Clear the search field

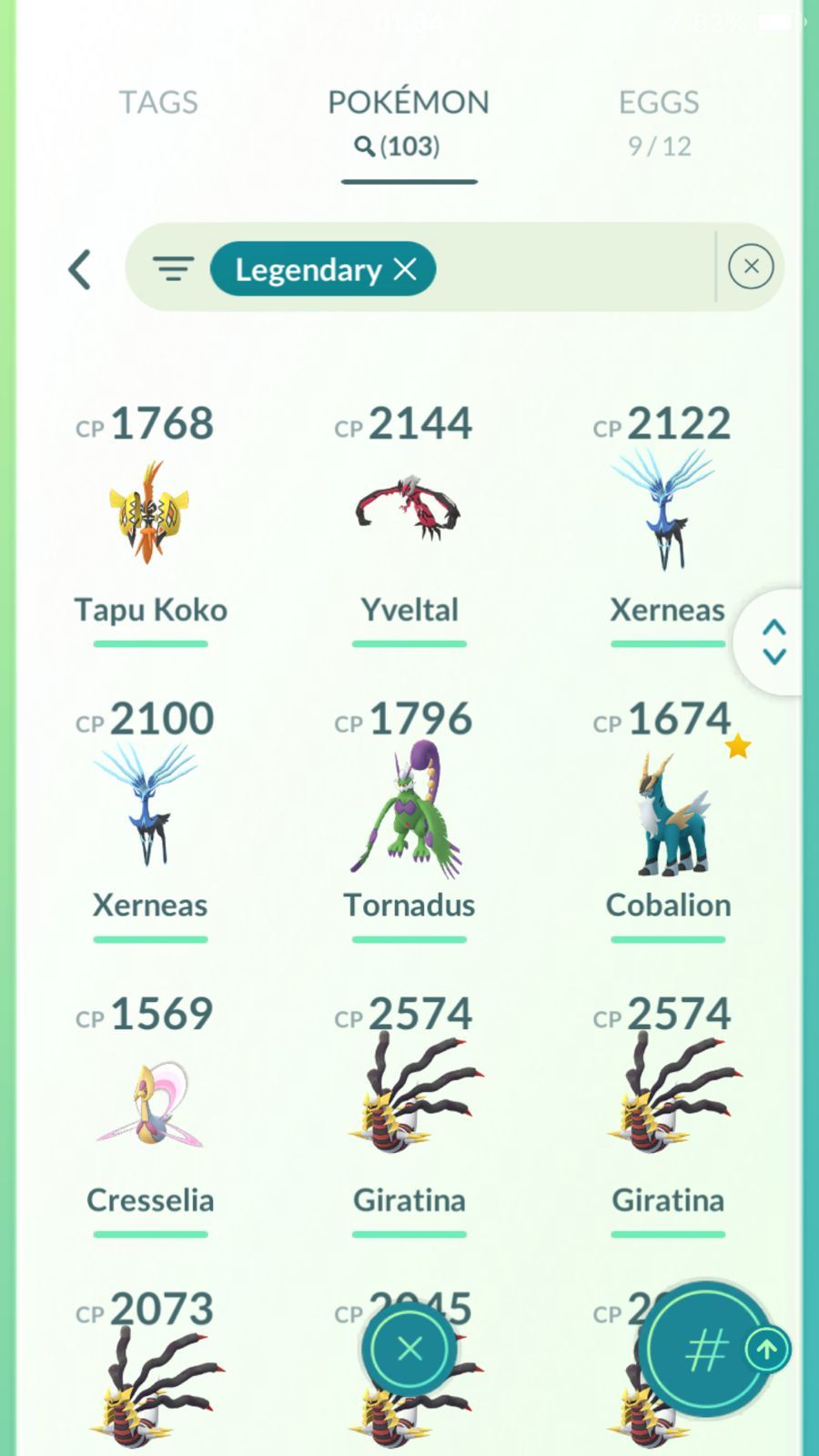point(751,267)
